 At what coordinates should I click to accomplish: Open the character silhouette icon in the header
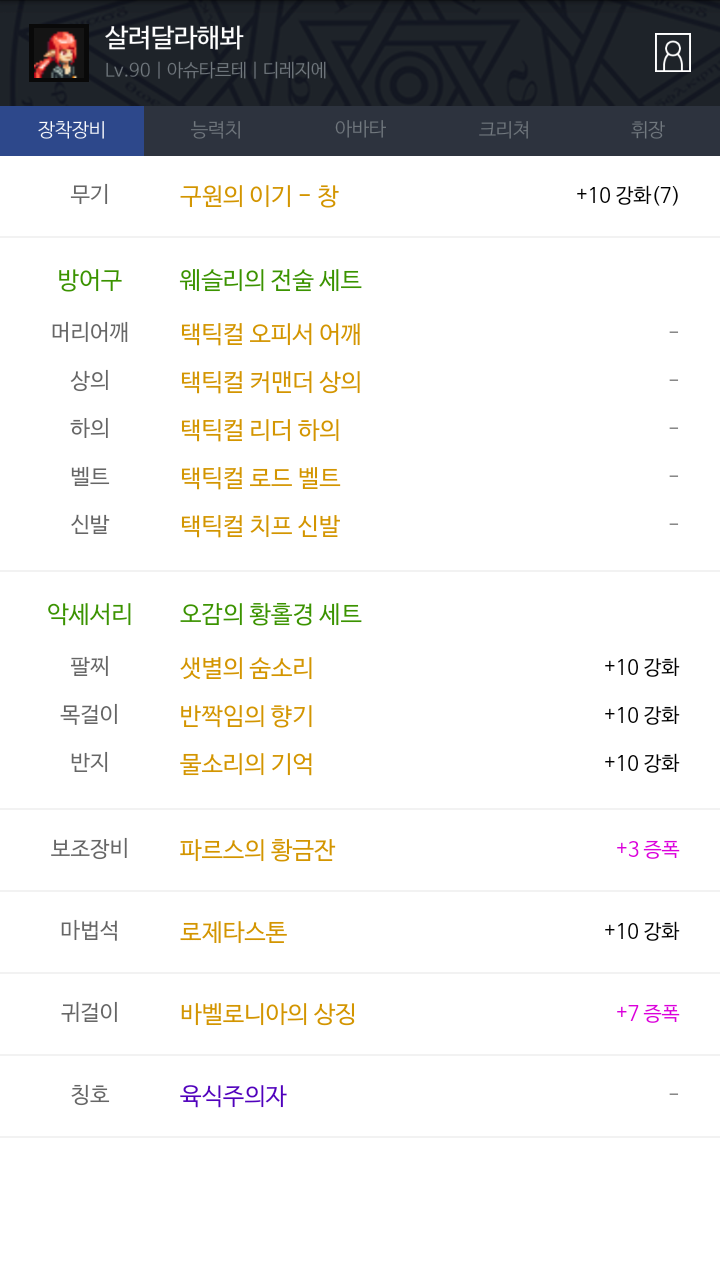point(673,52)
